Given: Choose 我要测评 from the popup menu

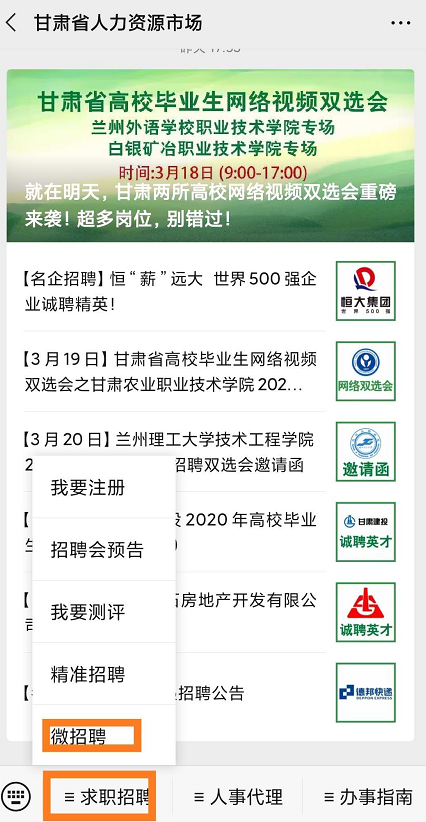Looking at the screenshot, I should click(104, 612).
